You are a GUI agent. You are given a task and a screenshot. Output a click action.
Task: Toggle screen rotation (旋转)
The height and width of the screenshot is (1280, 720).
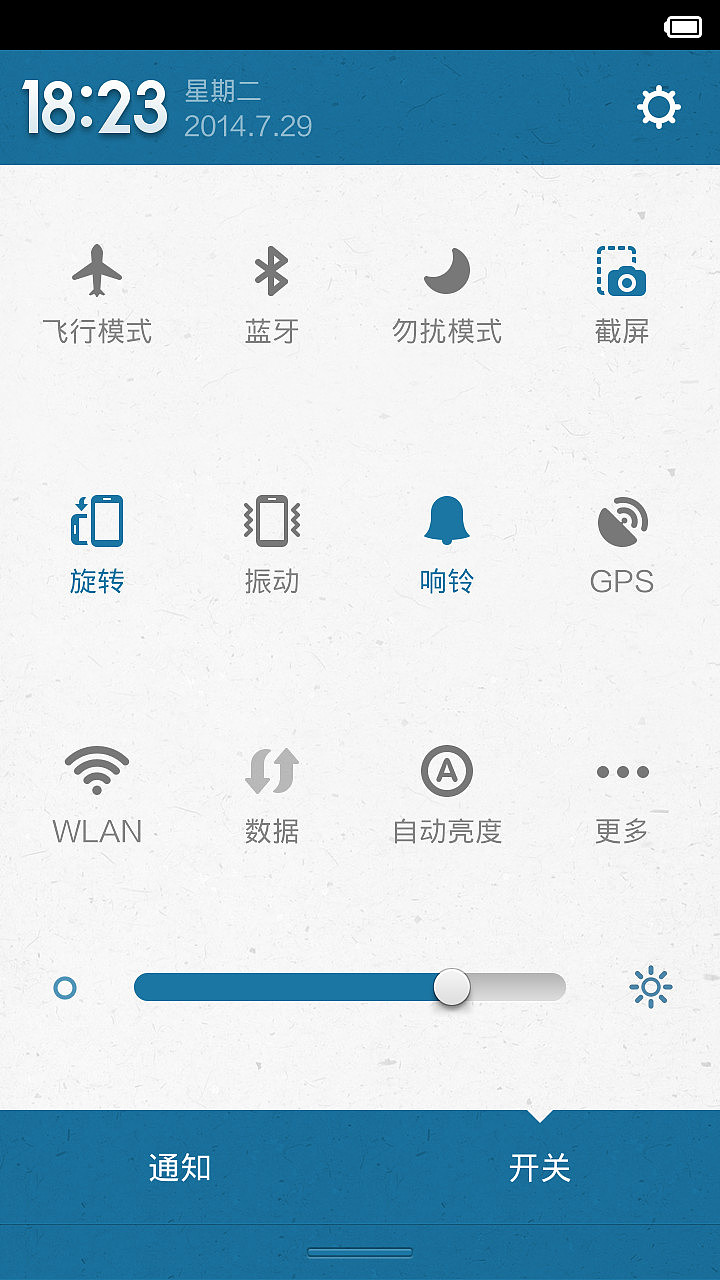(97, 540)
